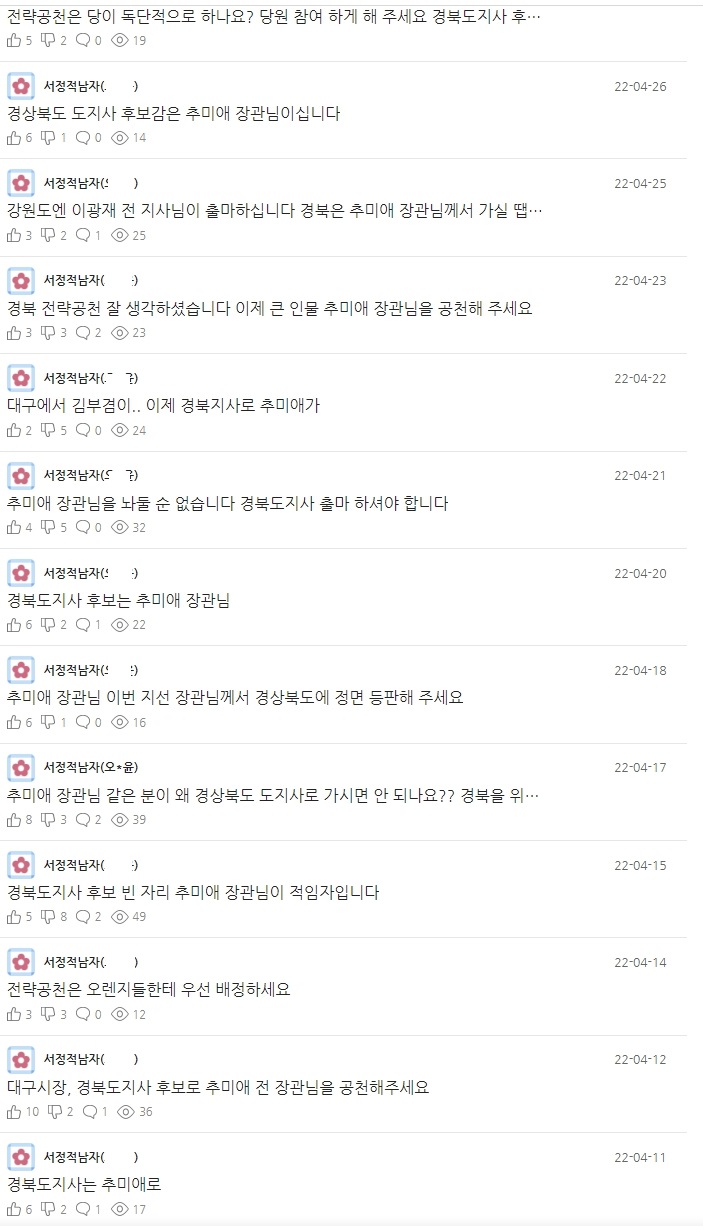The image size is (703, 1226).
Task: Open the post '경북도지사 후보 빈 자리'
Action: coord(193,892)
